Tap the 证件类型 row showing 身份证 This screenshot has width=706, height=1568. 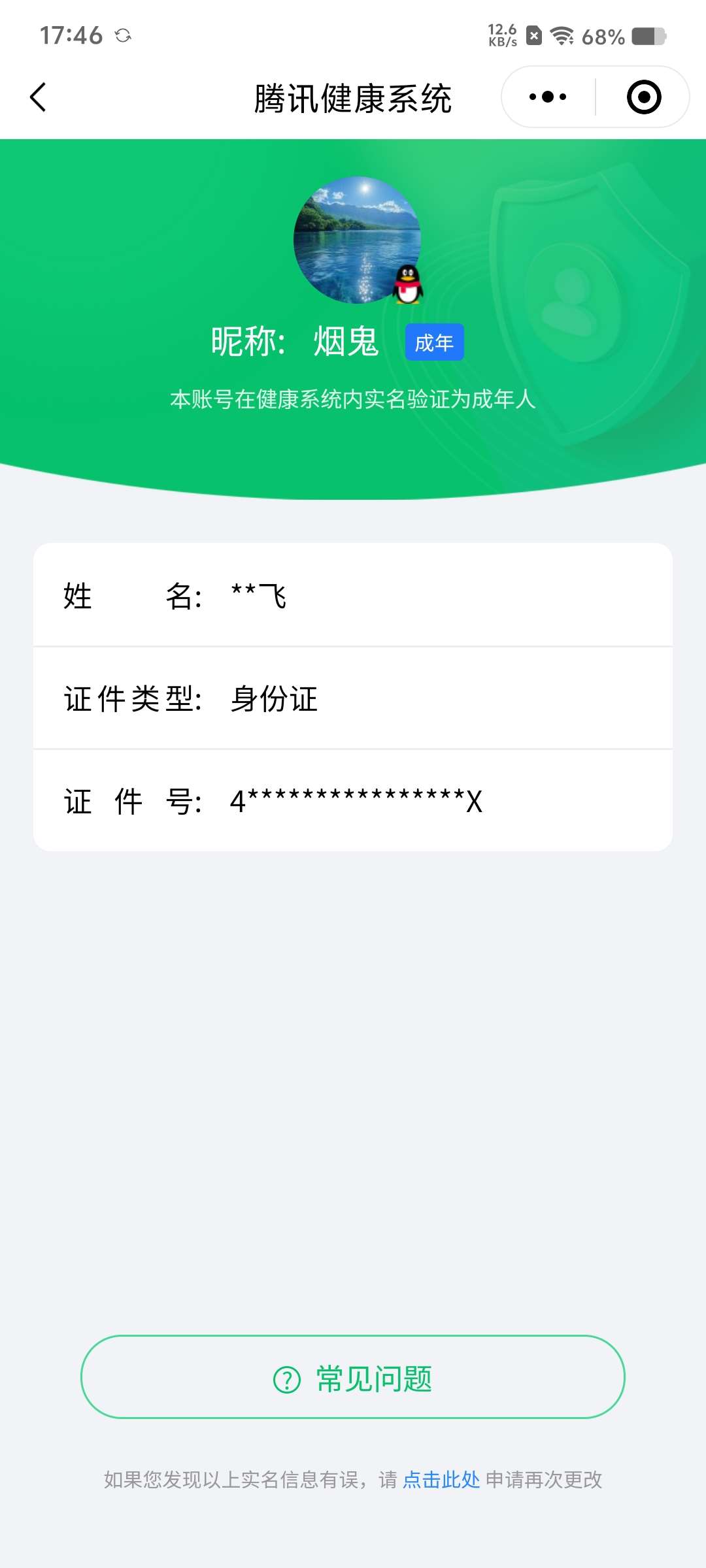pos(353,698)
